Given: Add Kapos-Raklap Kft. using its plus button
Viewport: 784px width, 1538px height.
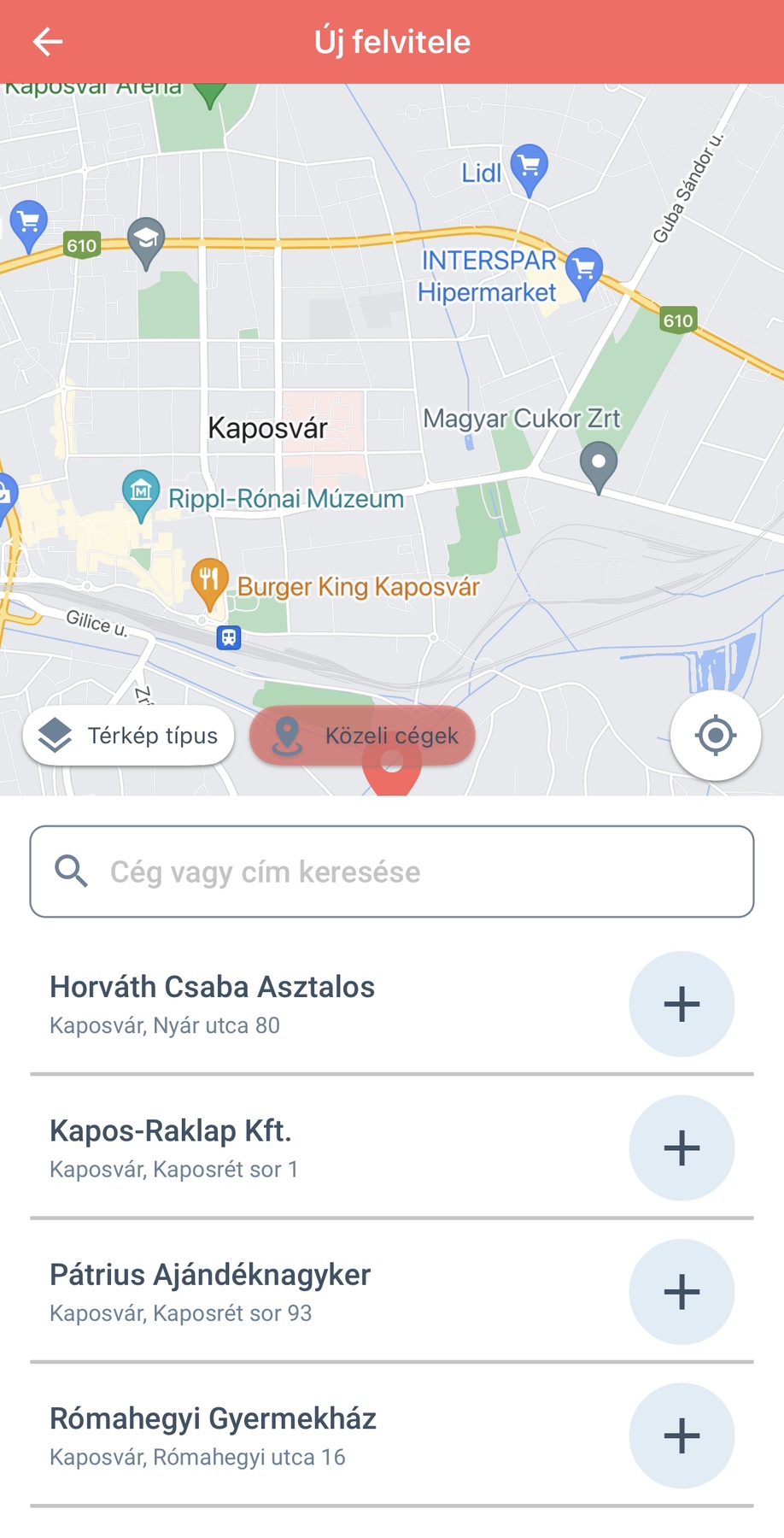Looking at the screenshot, I should coord(682,1148).
